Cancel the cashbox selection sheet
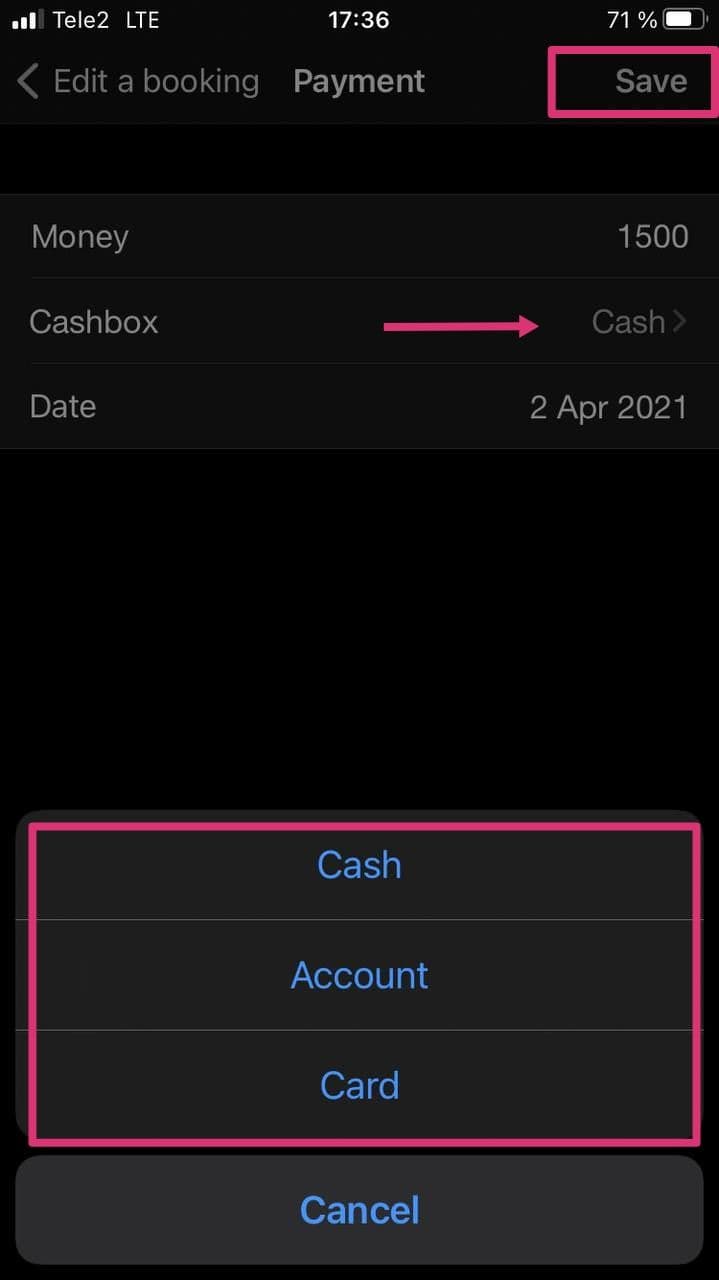 coord(360,1210)
